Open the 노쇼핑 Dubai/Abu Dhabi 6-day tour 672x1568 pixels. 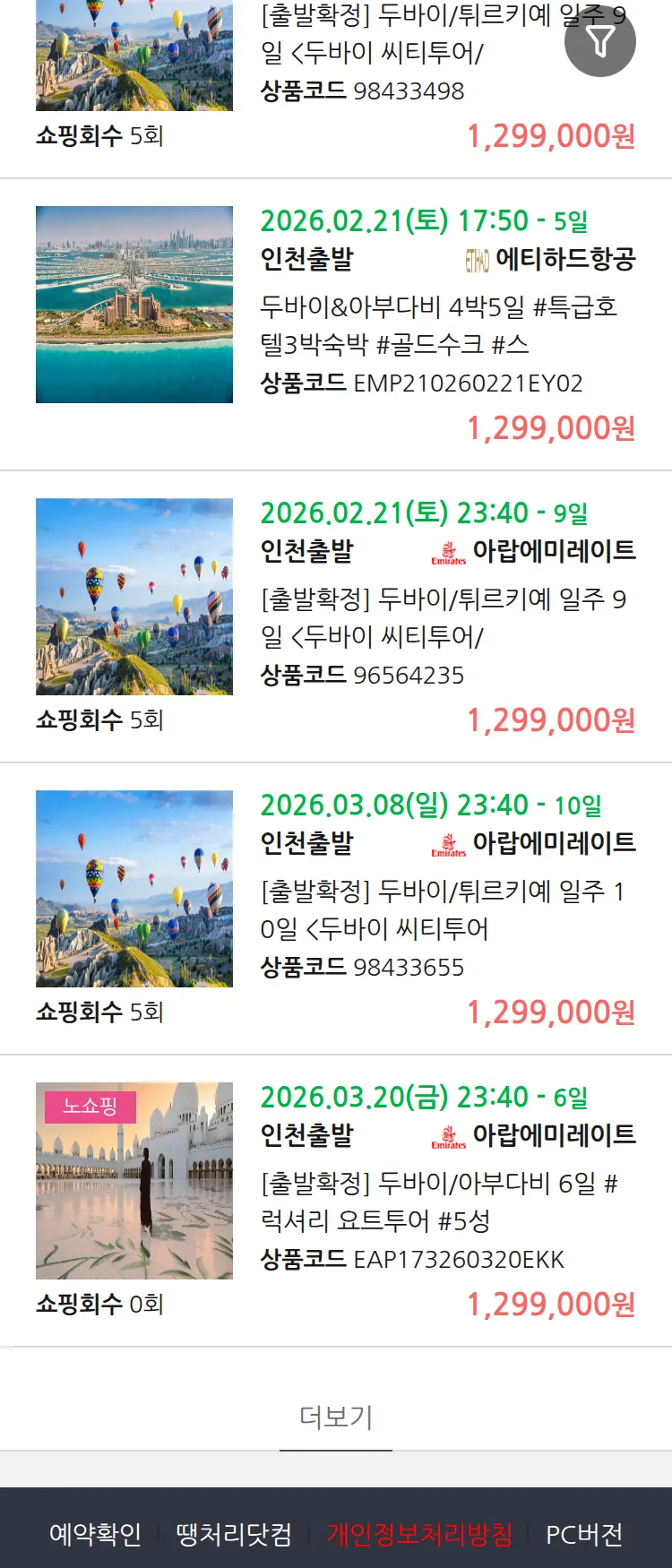438,1202
